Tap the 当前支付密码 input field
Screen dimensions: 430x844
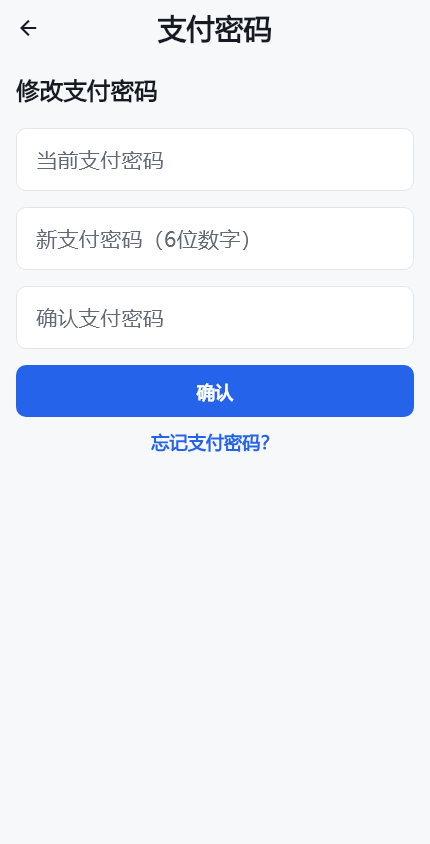pyautogui.click(x=215, y=159)
